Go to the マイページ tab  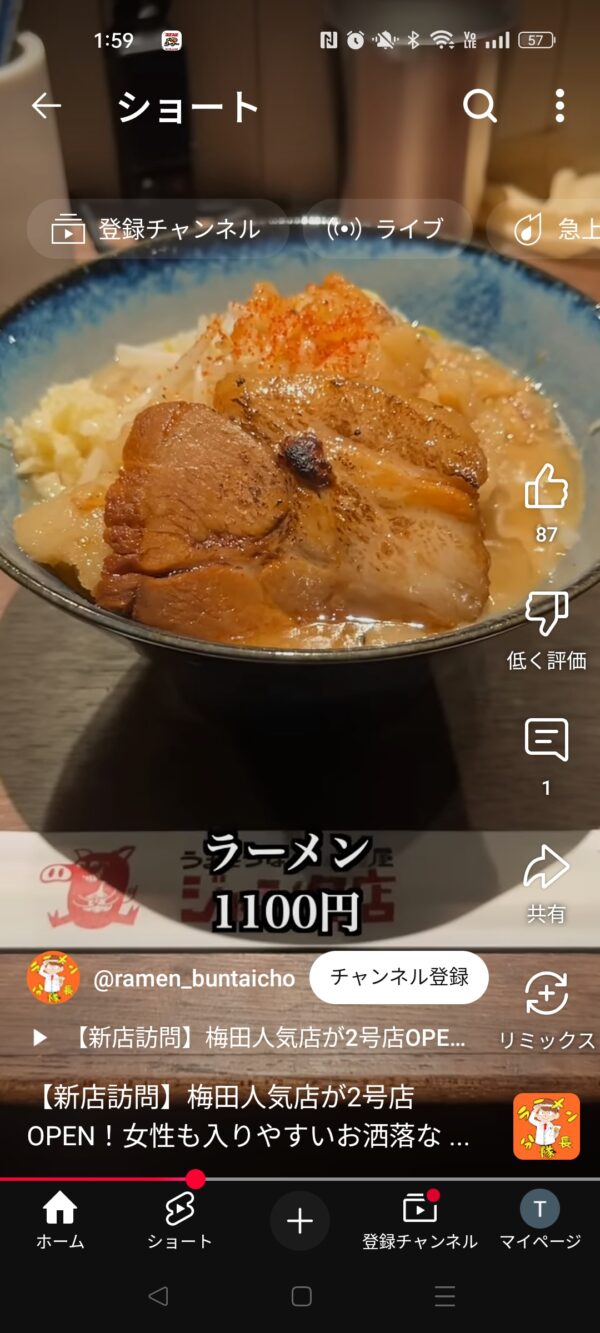(540, 1220)
